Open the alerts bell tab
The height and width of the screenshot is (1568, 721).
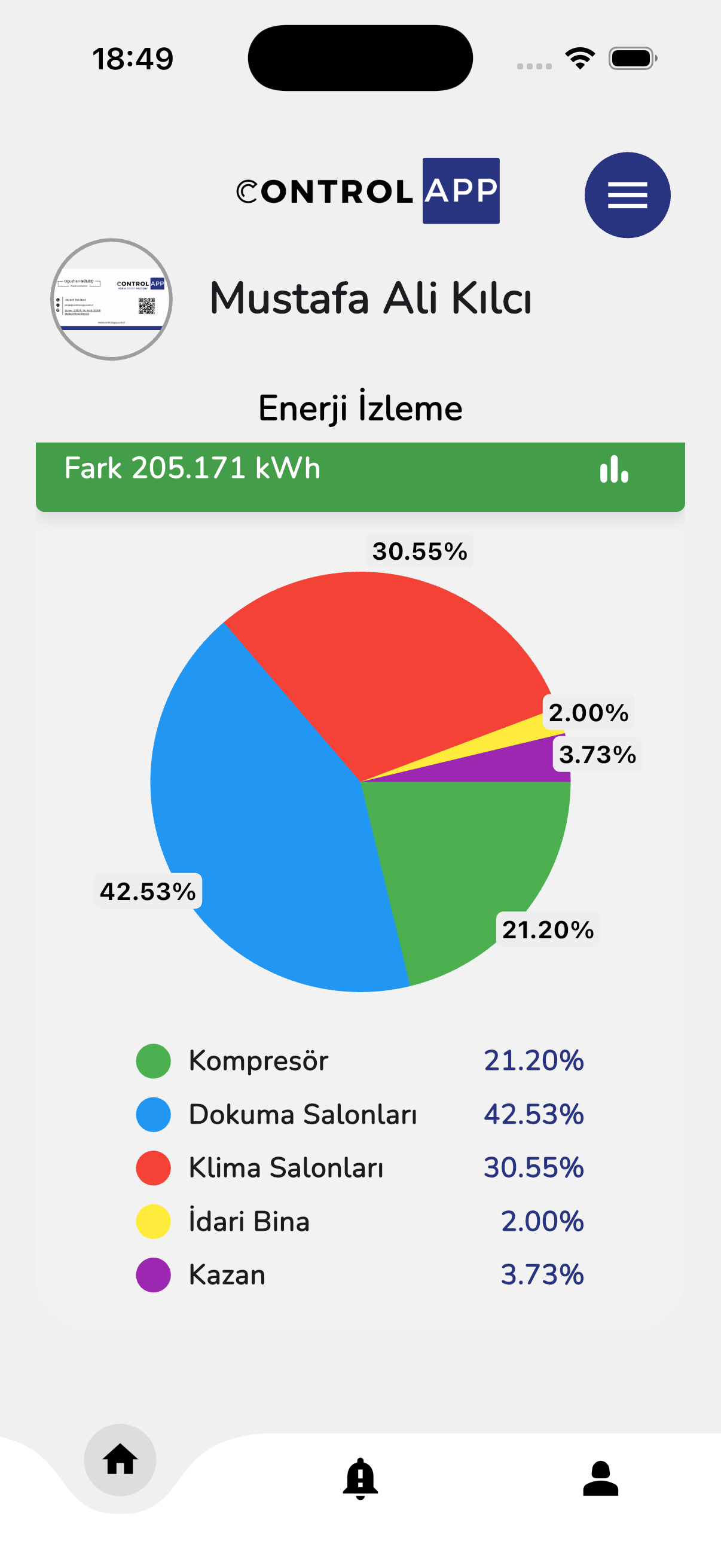(x=360, y=1478)
